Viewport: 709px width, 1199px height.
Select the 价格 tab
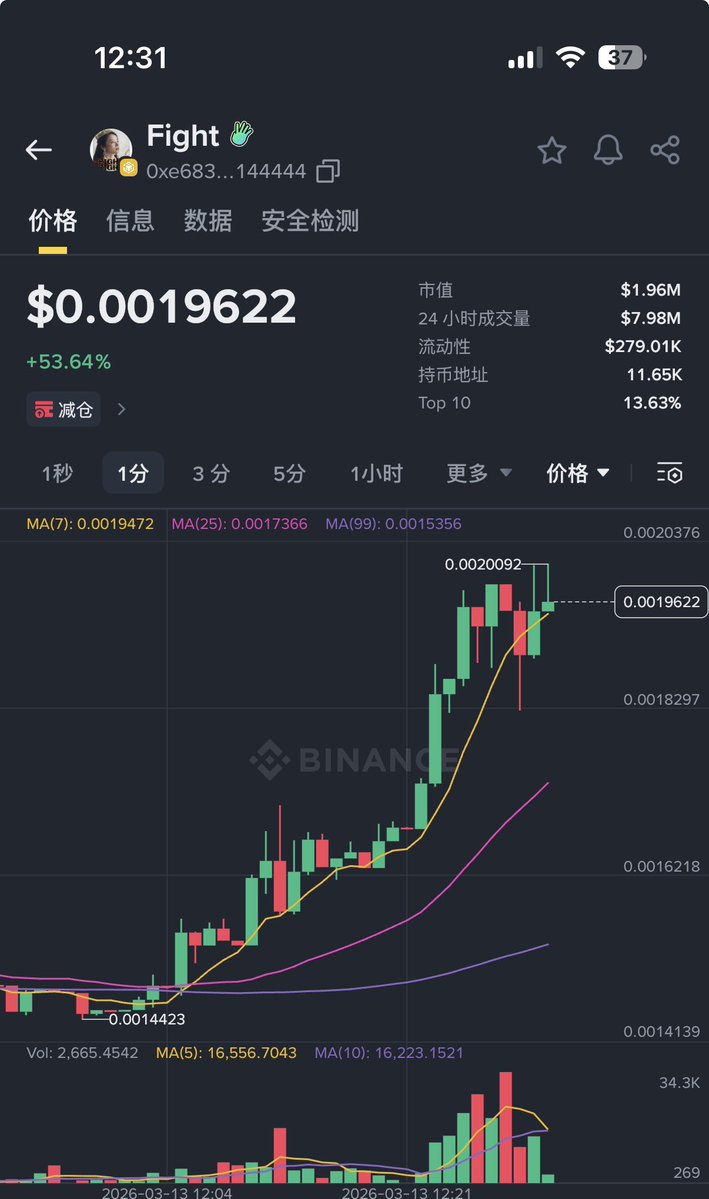tap(53, 221)
